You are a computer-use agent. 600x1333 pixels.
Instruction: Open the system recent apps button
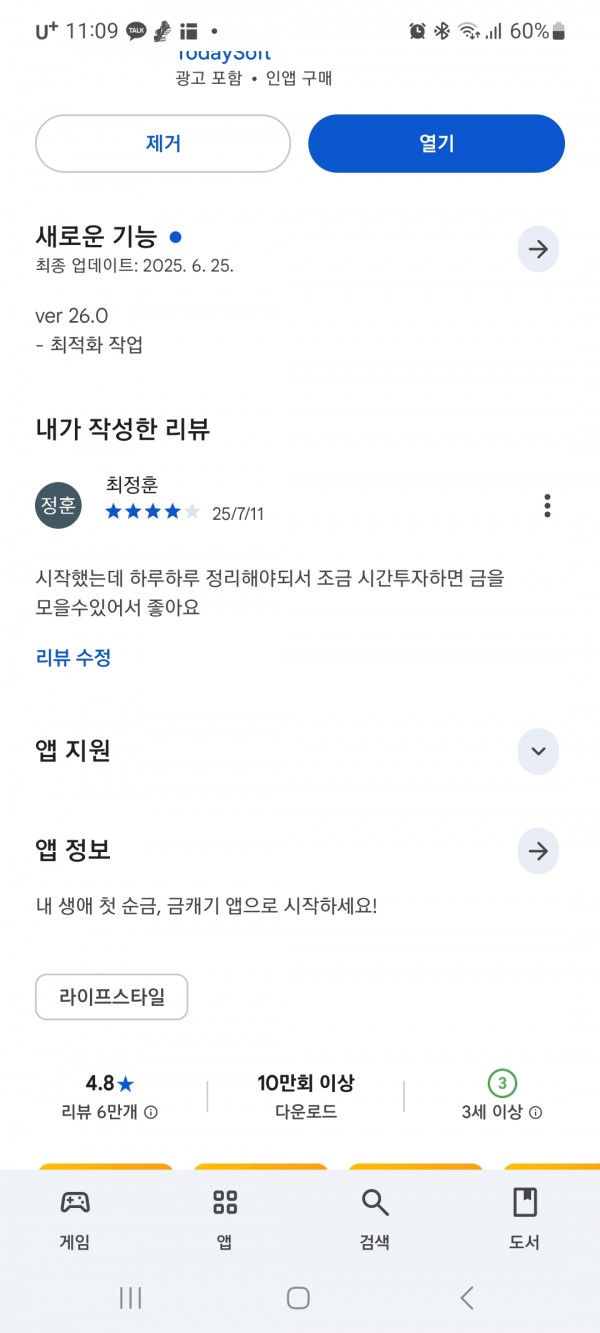tap(130, 1298)
